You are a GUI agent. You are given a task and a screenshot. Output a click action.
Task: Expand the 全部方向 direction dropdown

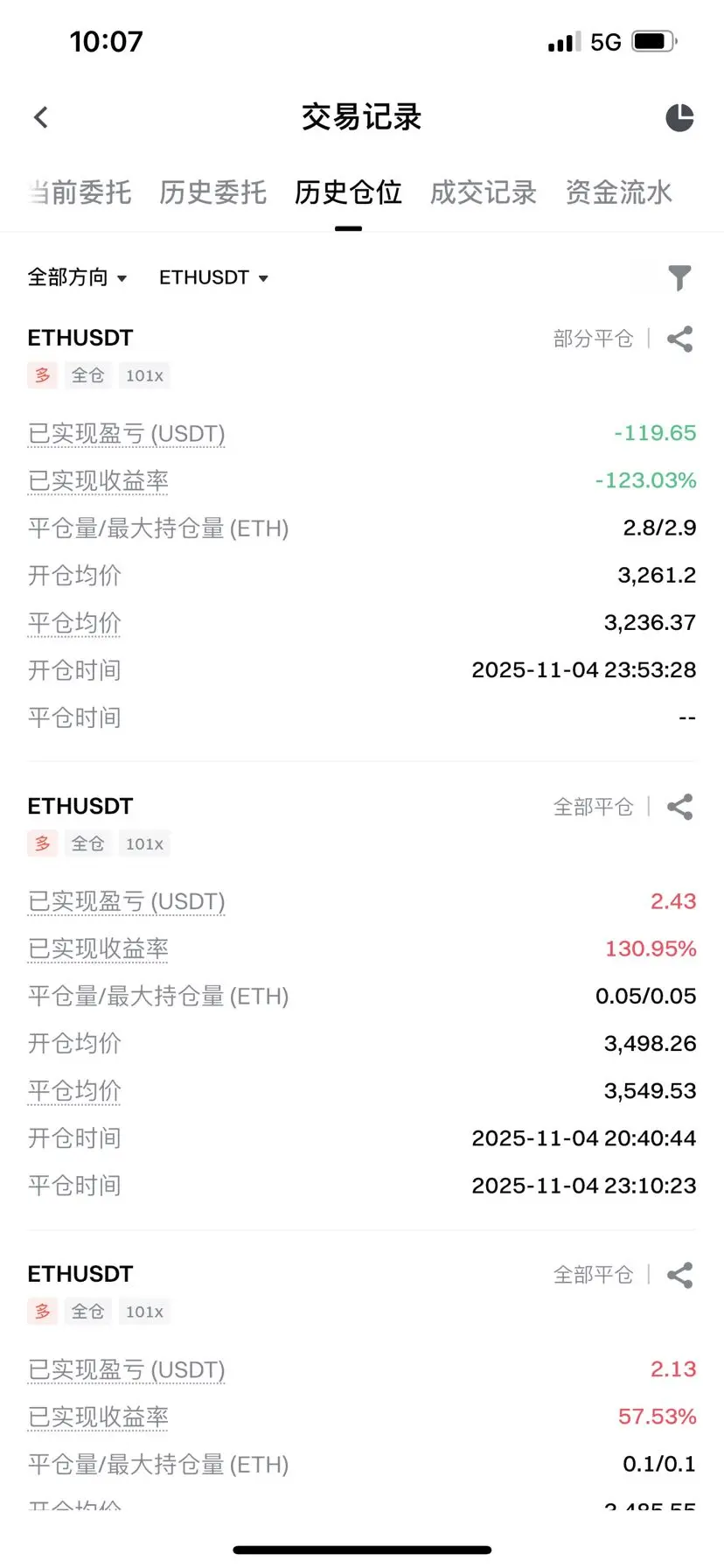pos(77,277)
